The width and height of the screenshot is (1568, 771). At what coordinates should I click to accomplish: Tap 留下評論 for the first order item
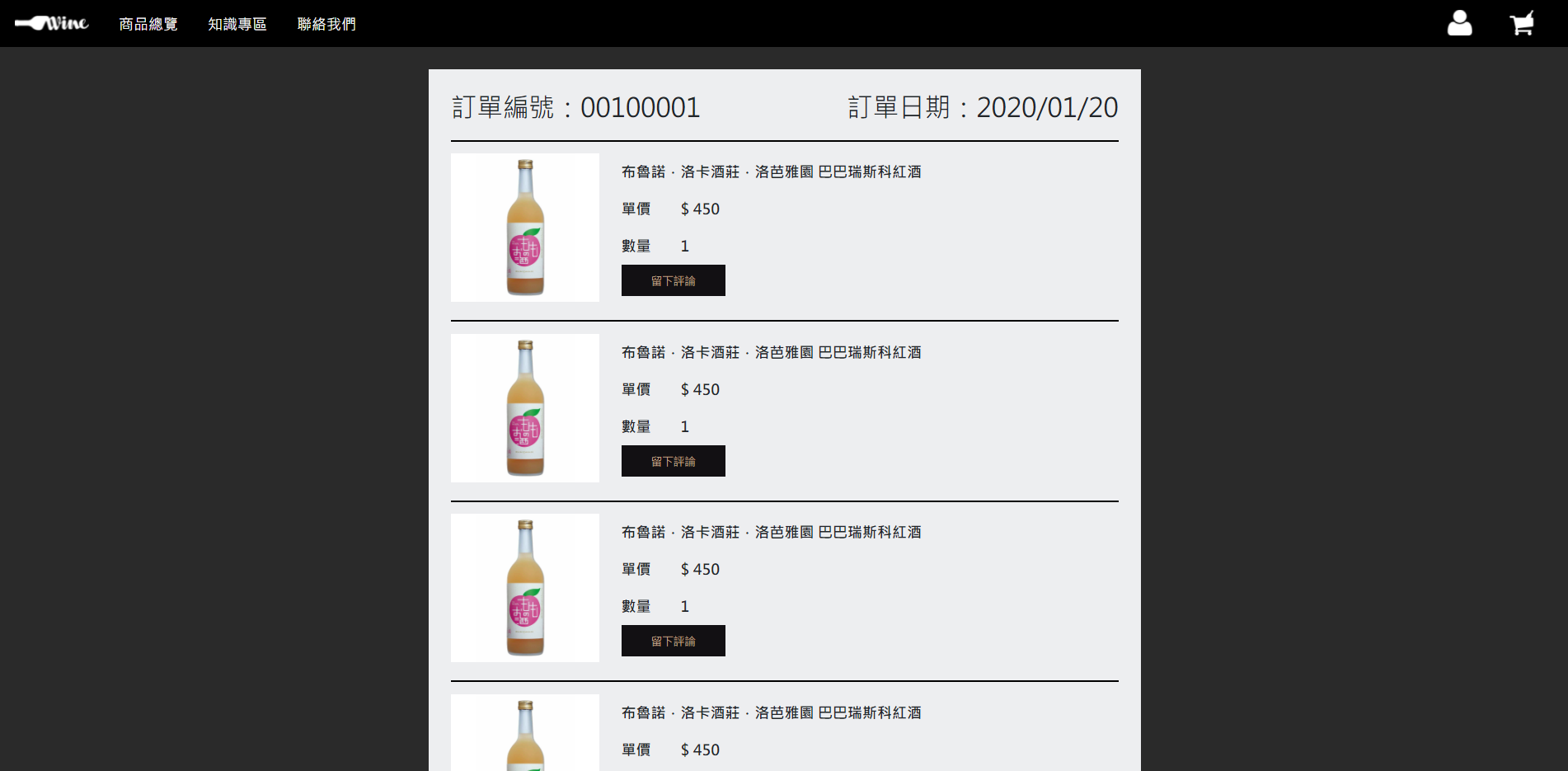point(673,280)
